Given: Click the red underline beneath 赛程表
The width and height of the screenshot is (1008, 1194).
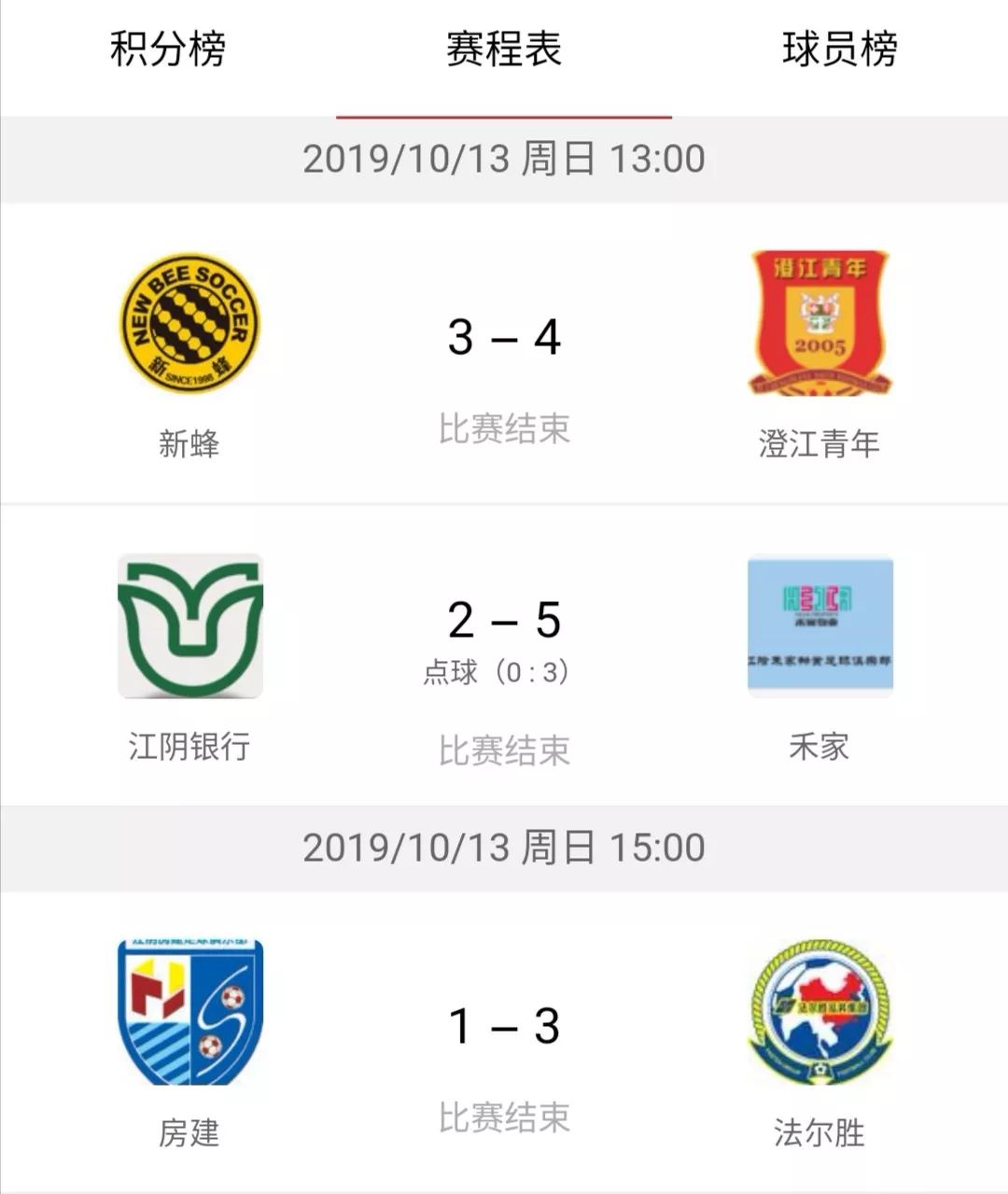Looking at the screenshot, I should (503, 116).
